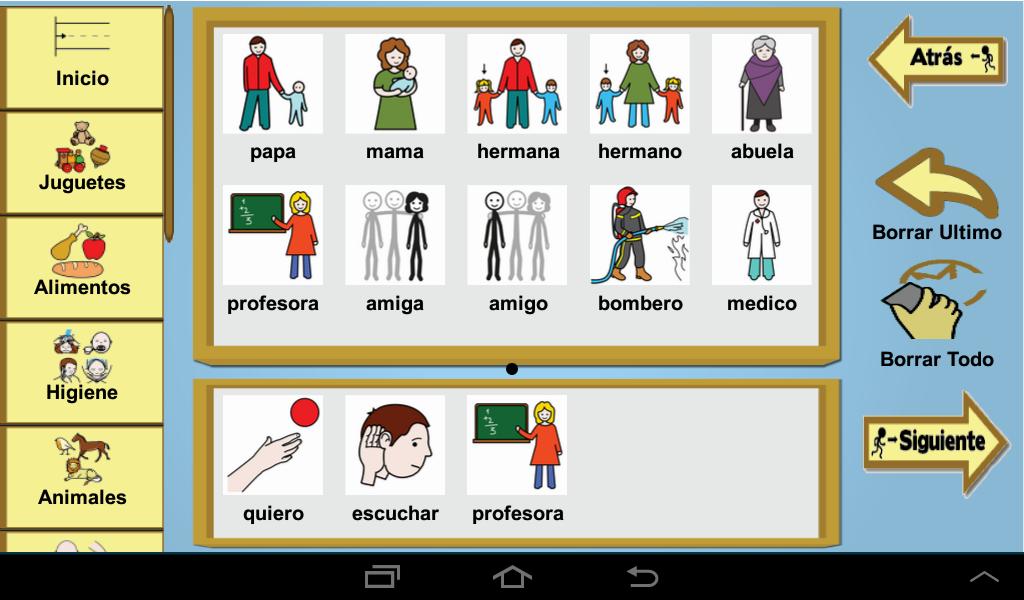This screenshot has width=1024, height=600.
Task: Choose the amiga pictogram
Action: coord(395,247)
